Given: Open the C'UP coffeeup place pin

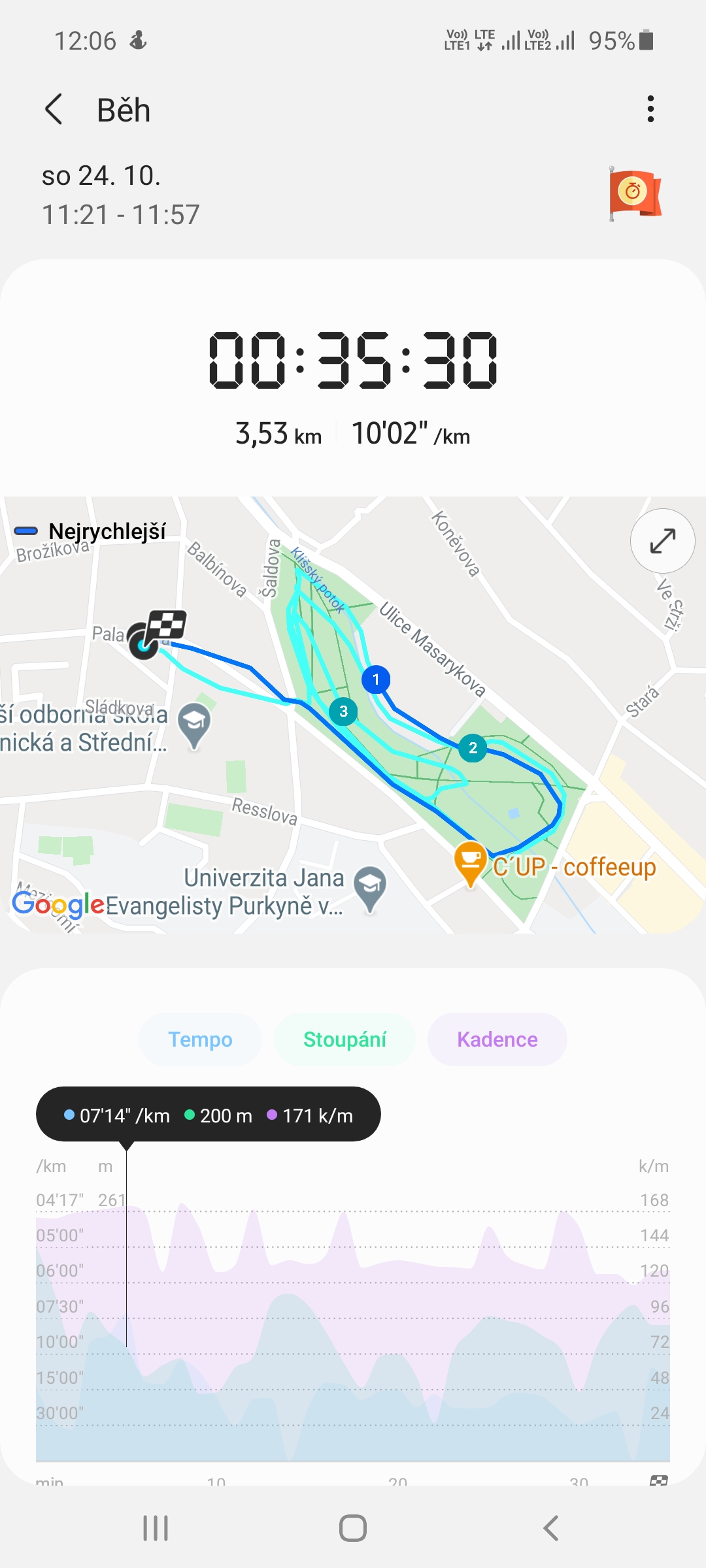Looking at the screenshot, I should 470,862.
